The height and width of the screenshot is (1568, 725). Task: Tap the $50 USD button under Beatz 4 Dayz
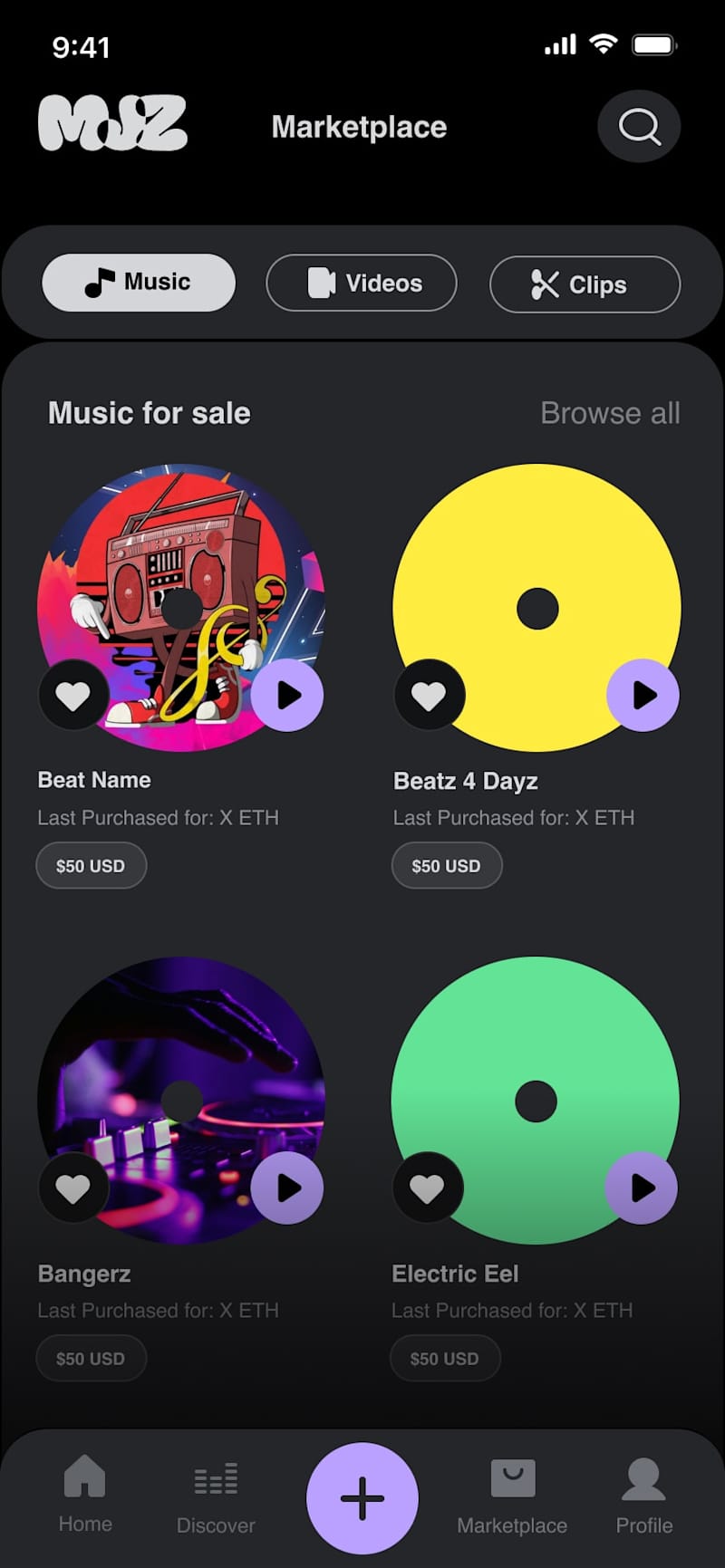tap(446, 866)
